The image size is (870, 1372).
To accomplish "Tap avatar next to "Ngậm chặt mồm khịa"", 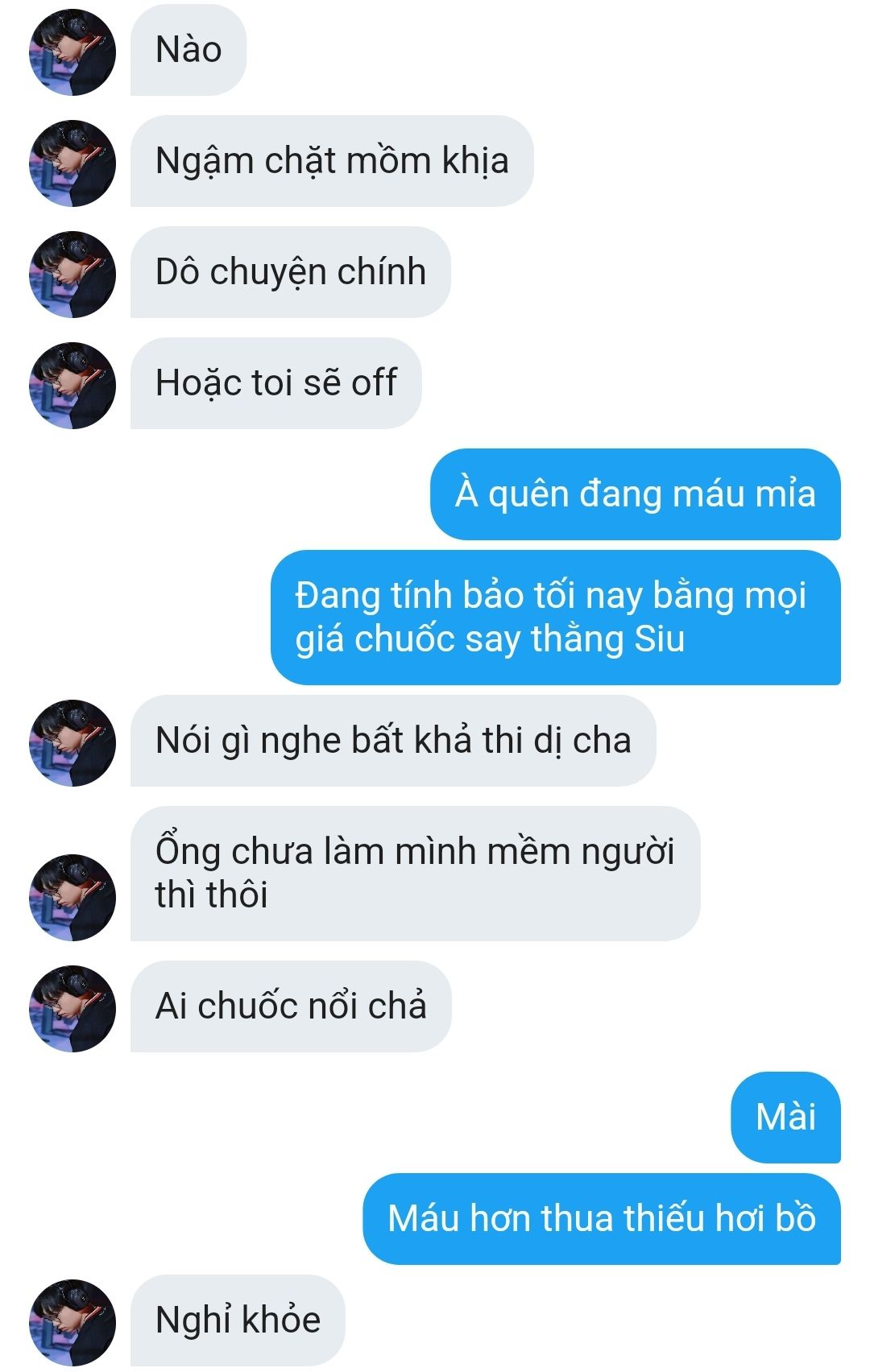I will (72, 163).
